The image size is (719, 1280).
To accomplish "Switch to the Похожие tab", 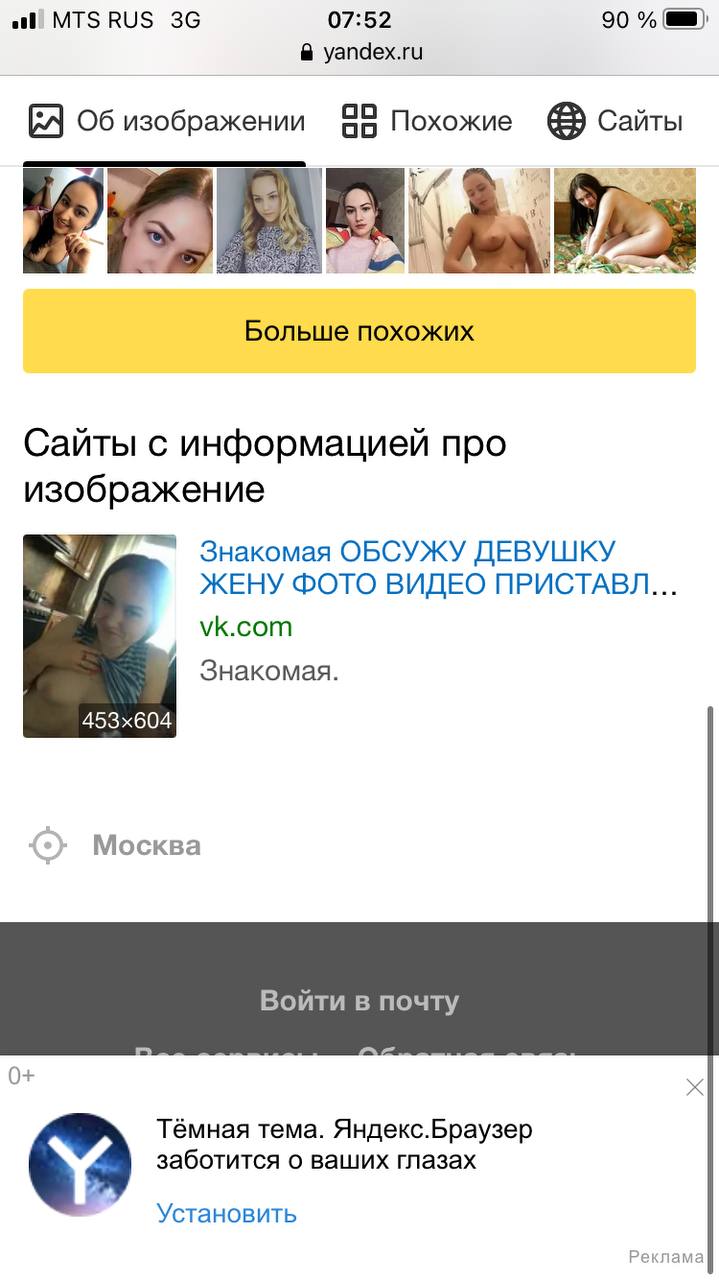I will [427, 122].
